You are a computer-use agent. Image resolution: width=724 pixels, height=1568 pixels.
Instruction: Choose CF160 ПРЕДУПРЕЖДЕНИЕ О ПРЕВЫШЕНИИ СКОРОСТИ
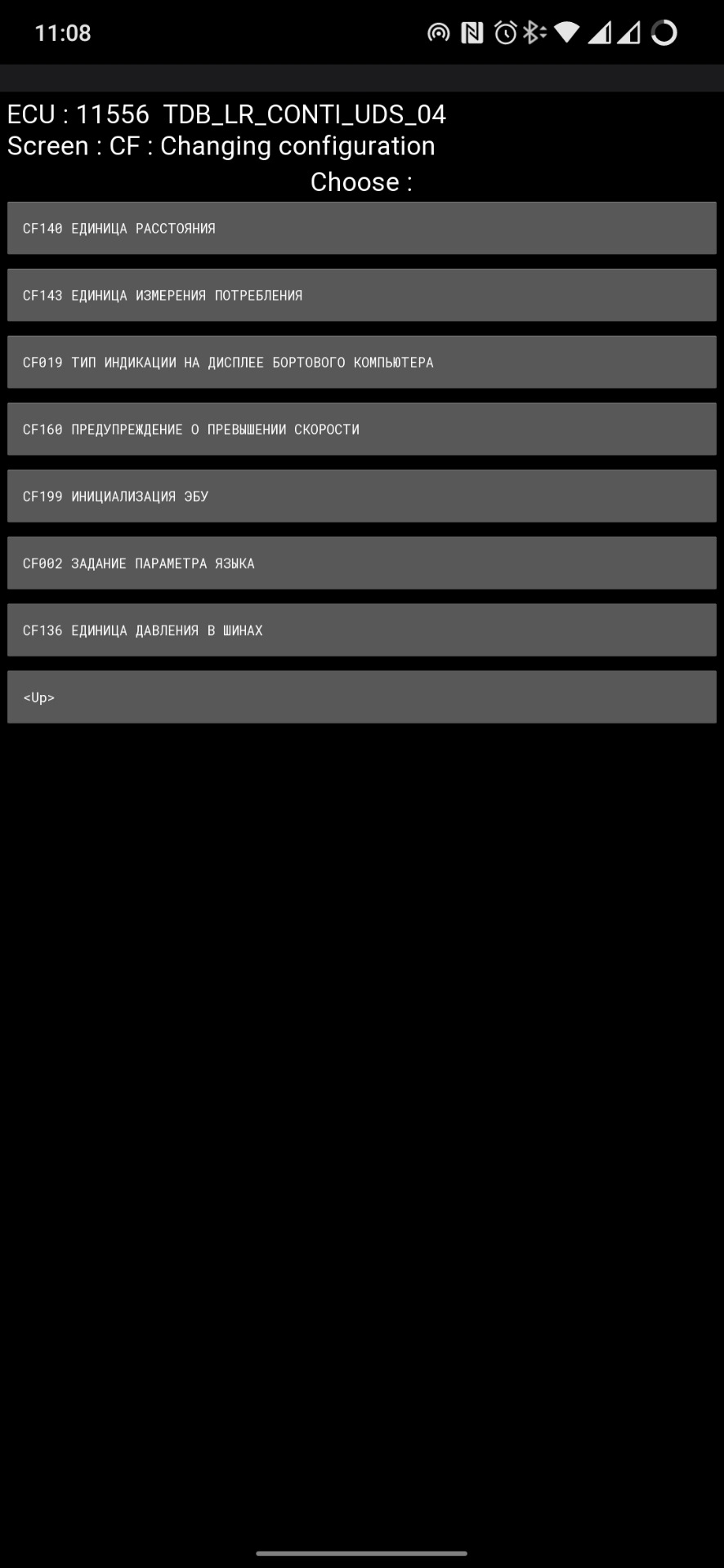(362, 429)
